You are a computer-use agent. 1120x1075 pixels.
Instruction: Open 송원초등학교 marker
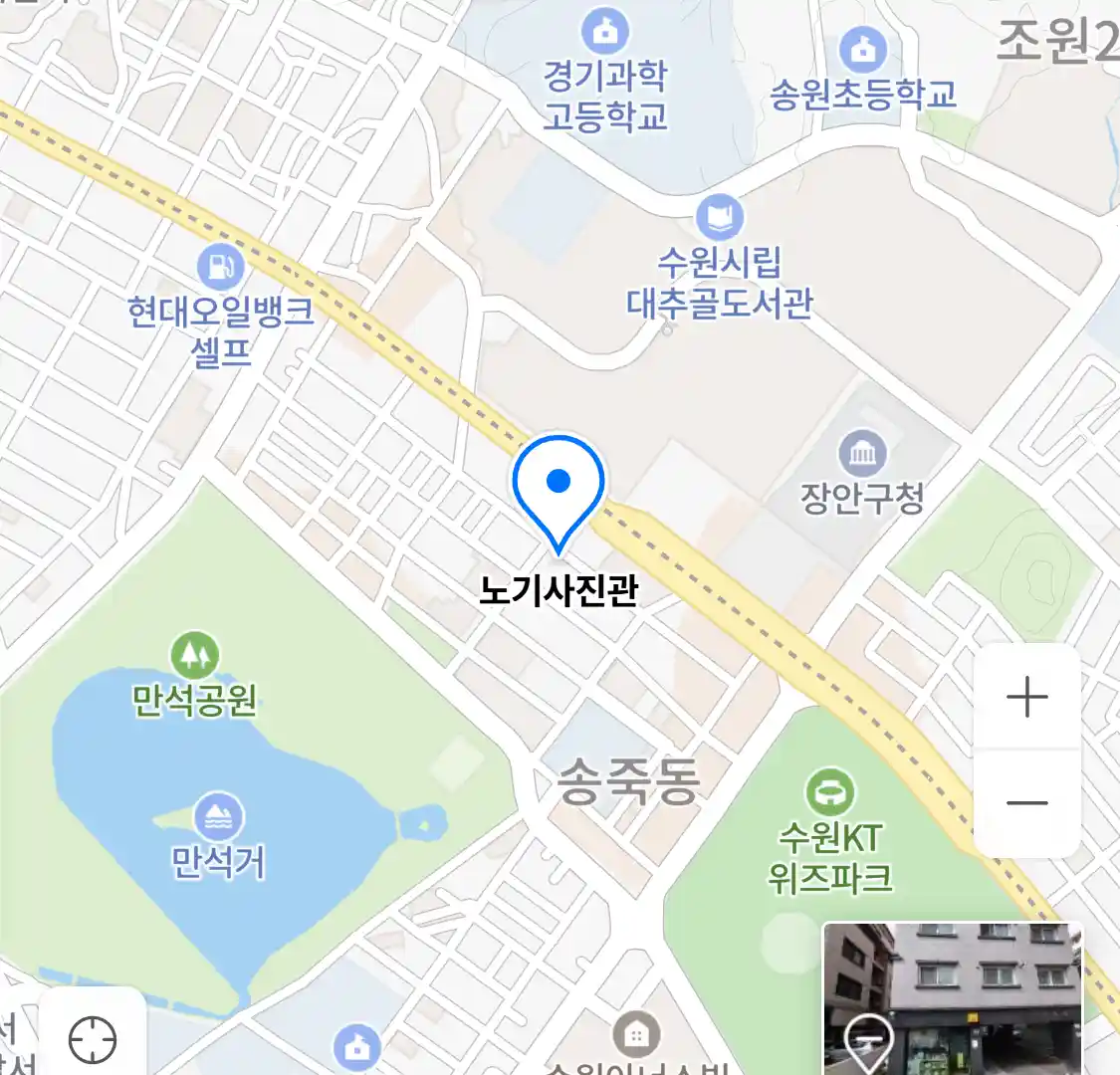click(x=862, y=48)
